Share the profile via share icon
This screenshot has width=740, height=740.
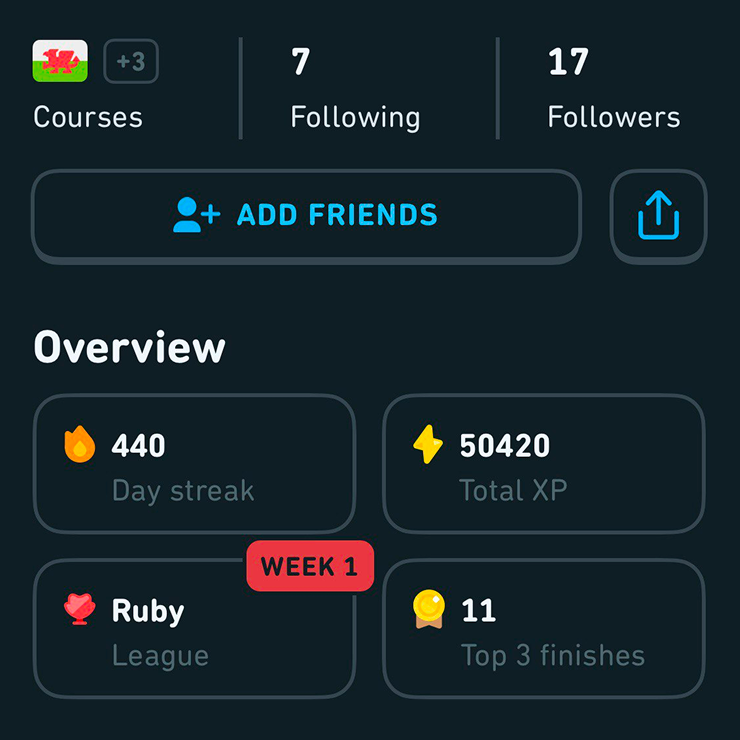click(x=658, y=215)
